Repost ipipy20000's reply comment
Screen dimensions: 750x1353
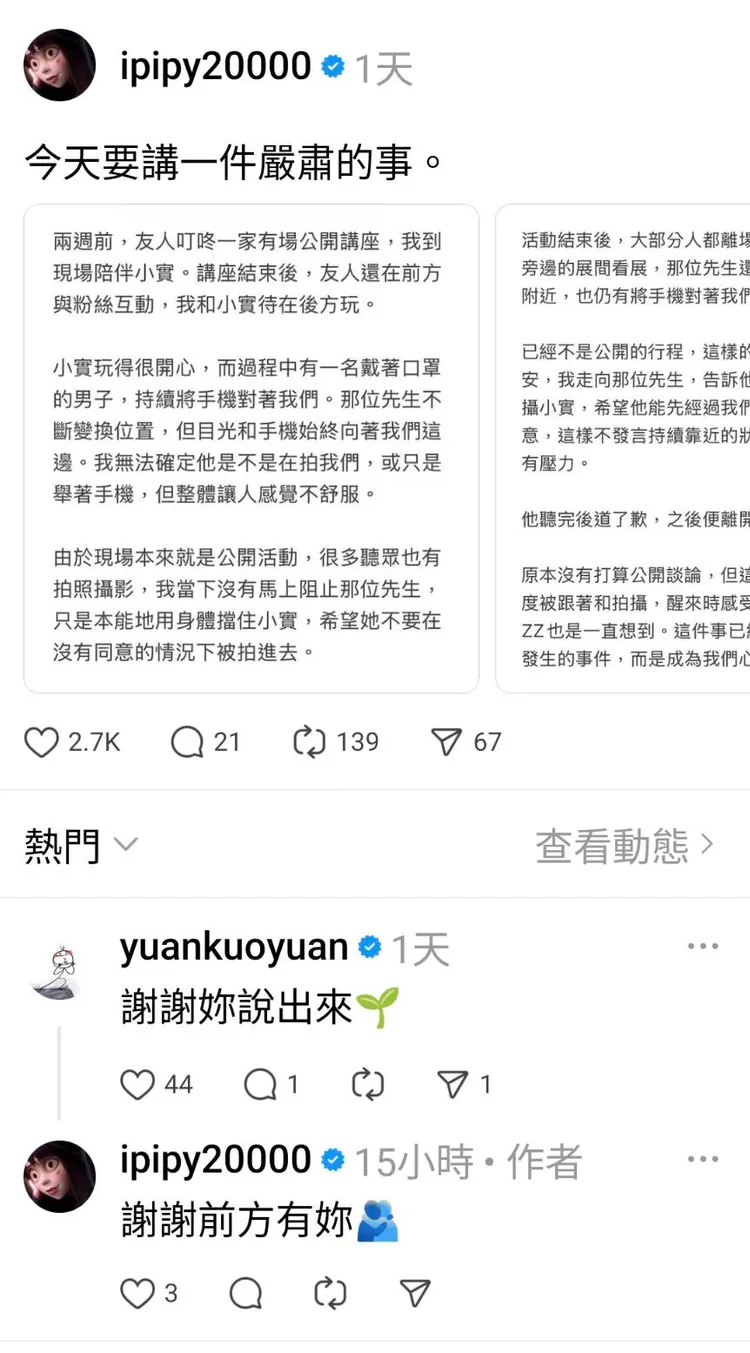point(330,1293)
